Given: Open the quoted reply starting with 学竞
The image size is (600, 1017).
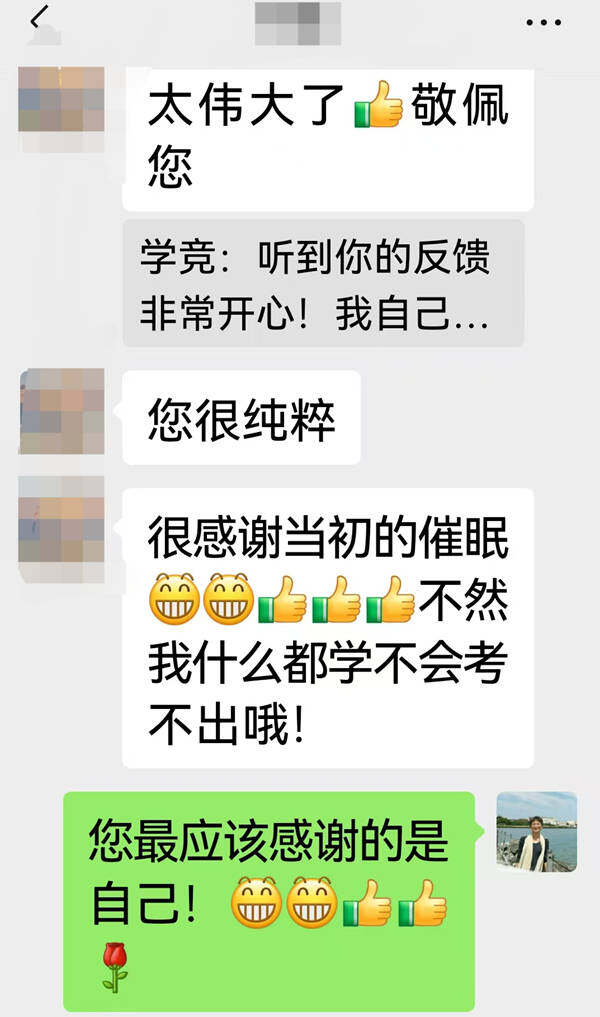Looking at the screenshot, I should click(x=322, y=284).
